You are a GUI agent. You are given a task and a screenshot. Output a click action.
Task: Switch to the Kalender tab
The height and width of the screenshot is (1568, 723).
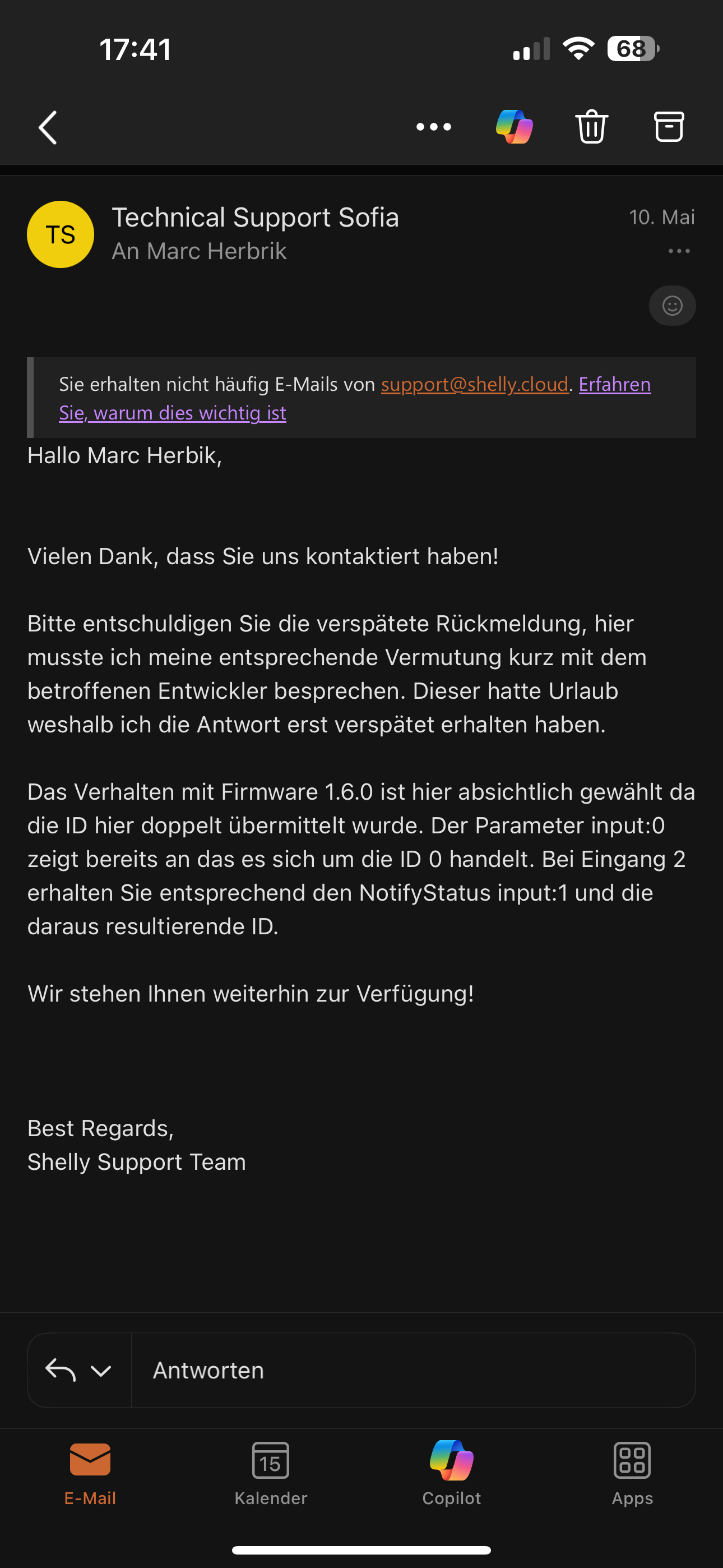click(x=271, y=1472)
